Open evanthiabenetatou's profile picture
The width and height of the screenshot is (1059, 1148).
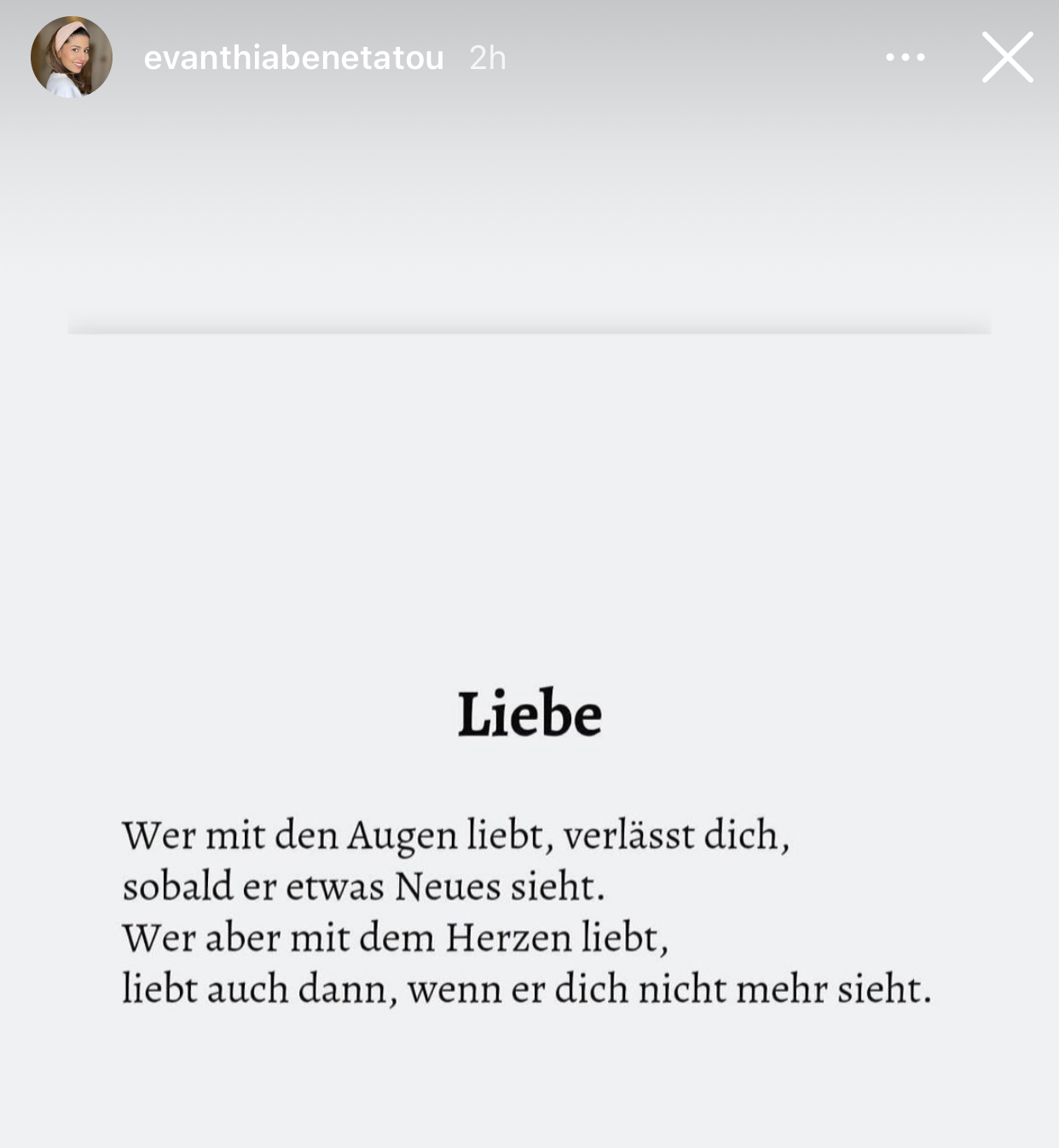72,57
